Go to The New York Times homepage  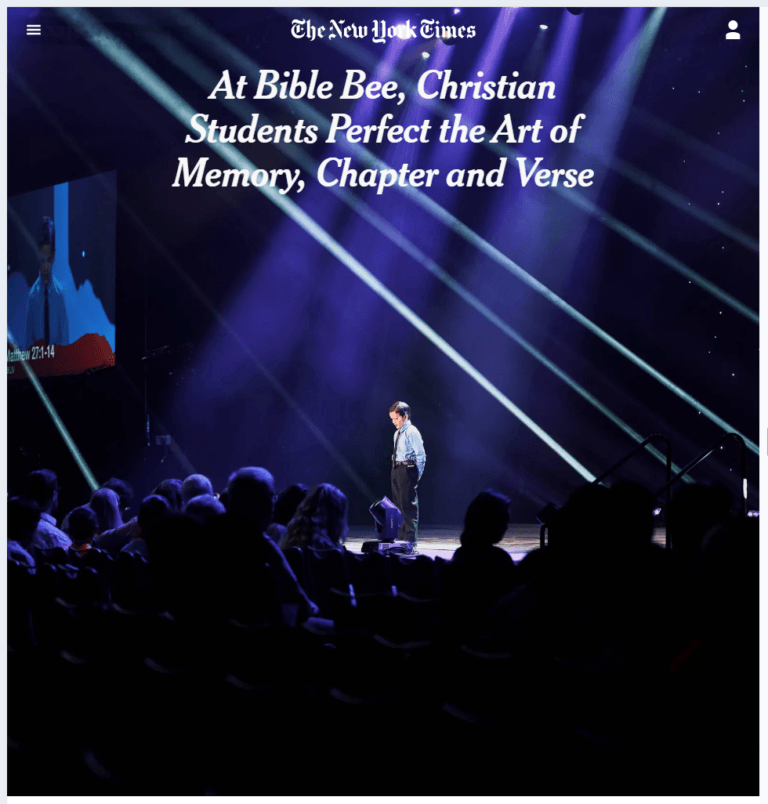[x=383, y=30]
